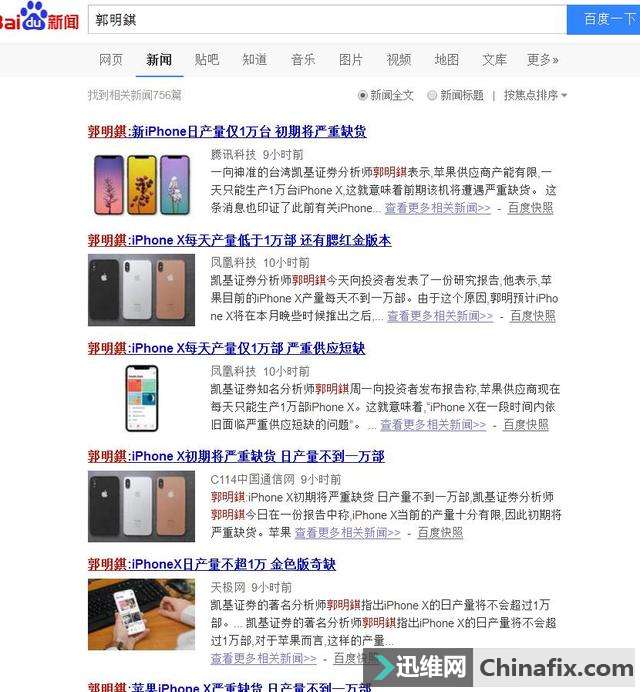
Task: Open the 按焦点排序 sort dropdown
Action: (x=535, y=96)
